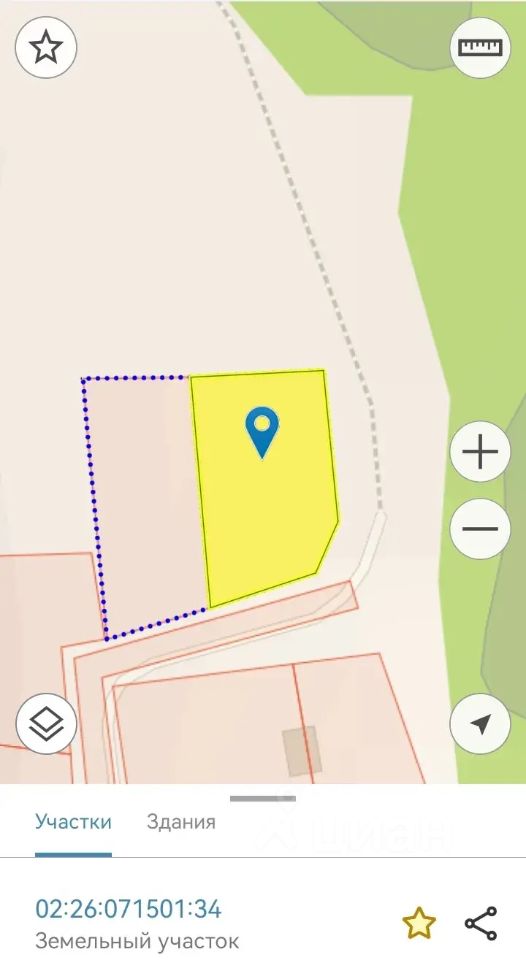Open the favorites star button on the map

point(46,47)
